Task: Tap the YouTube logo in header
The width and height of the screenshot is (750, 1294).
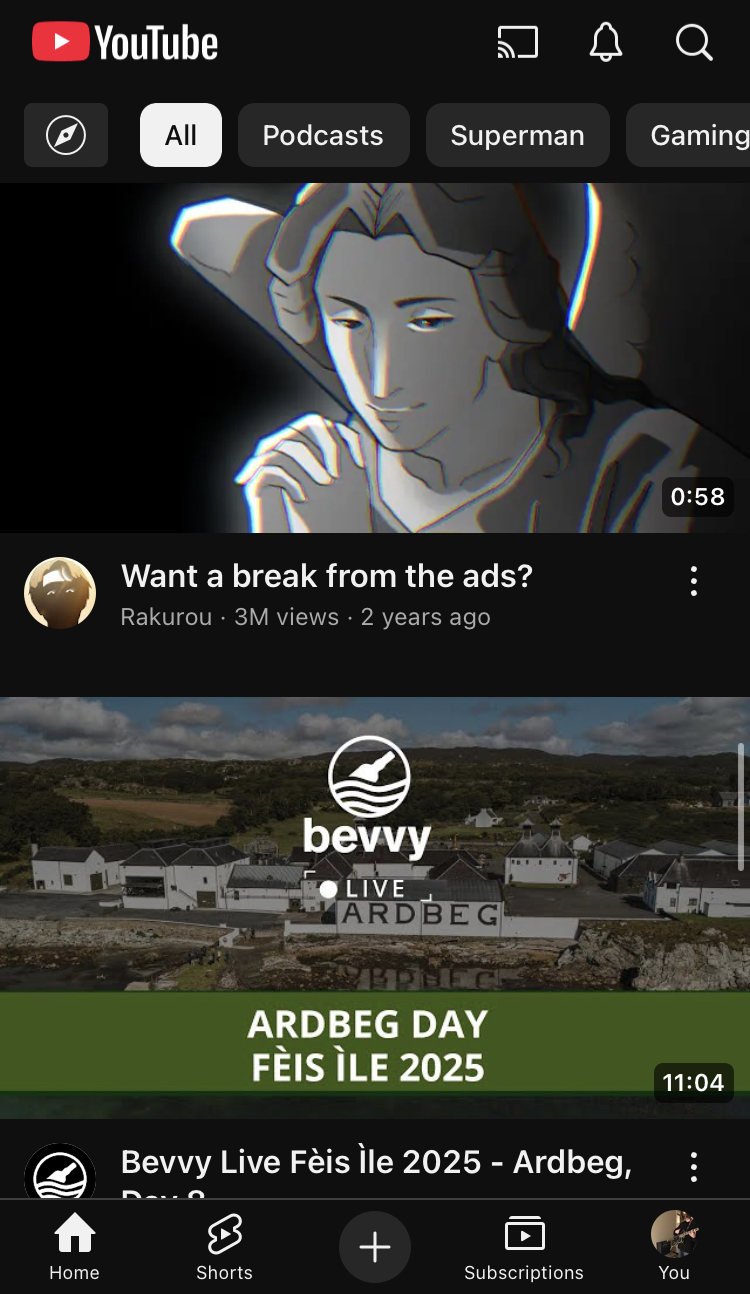Action: 125,43
